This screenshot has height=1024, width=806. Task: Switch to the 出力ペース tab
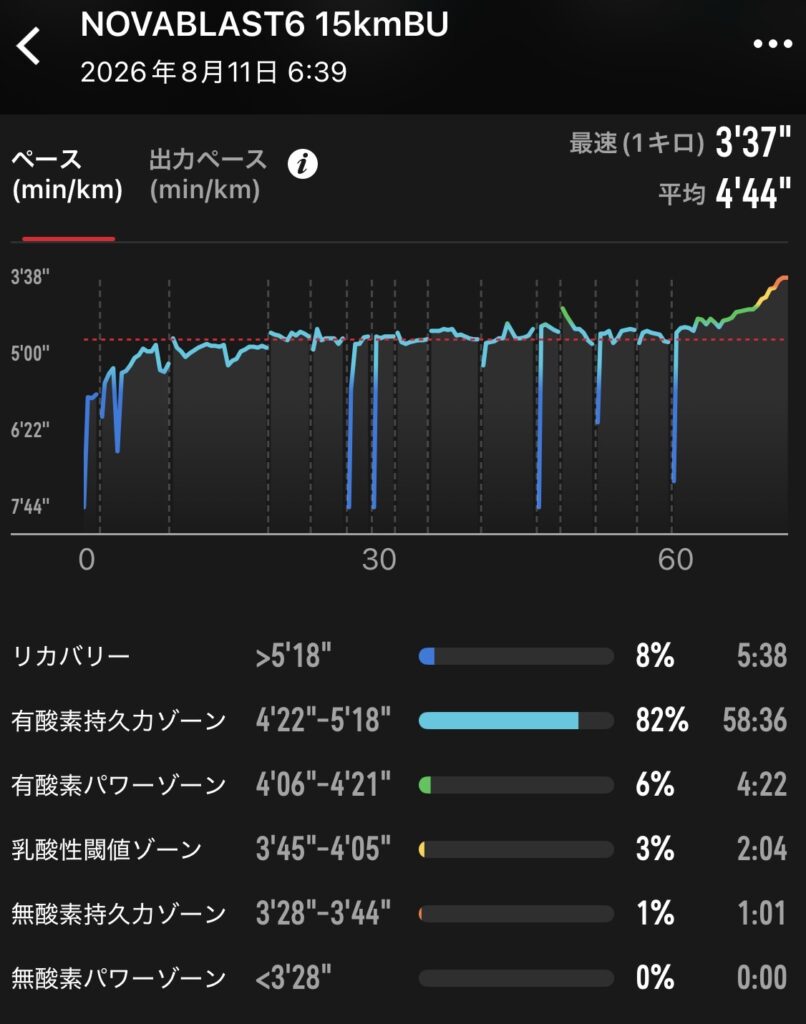coord(208,174)
